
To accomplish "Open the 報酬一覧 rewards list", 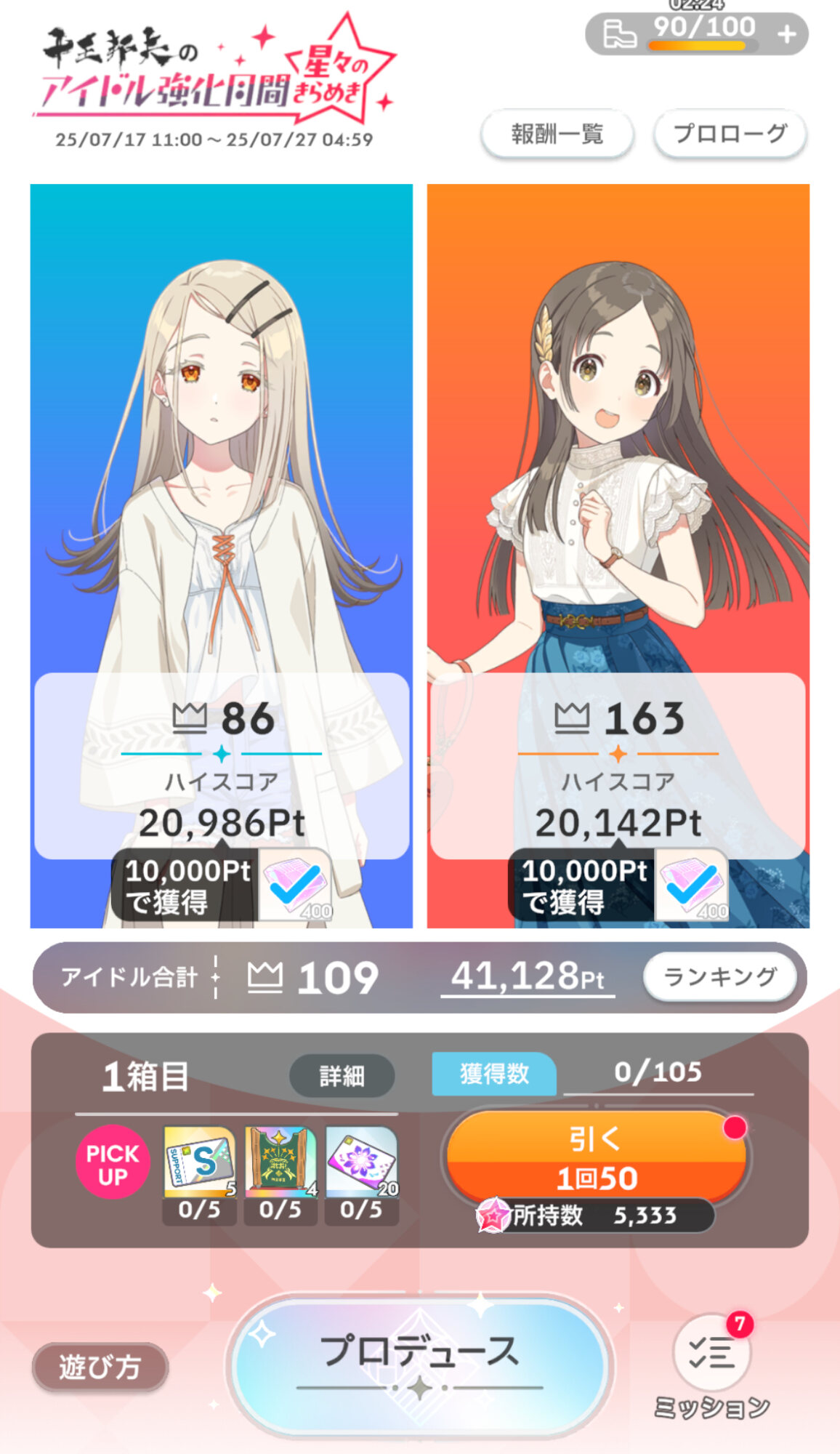I will tap(557, 134).
